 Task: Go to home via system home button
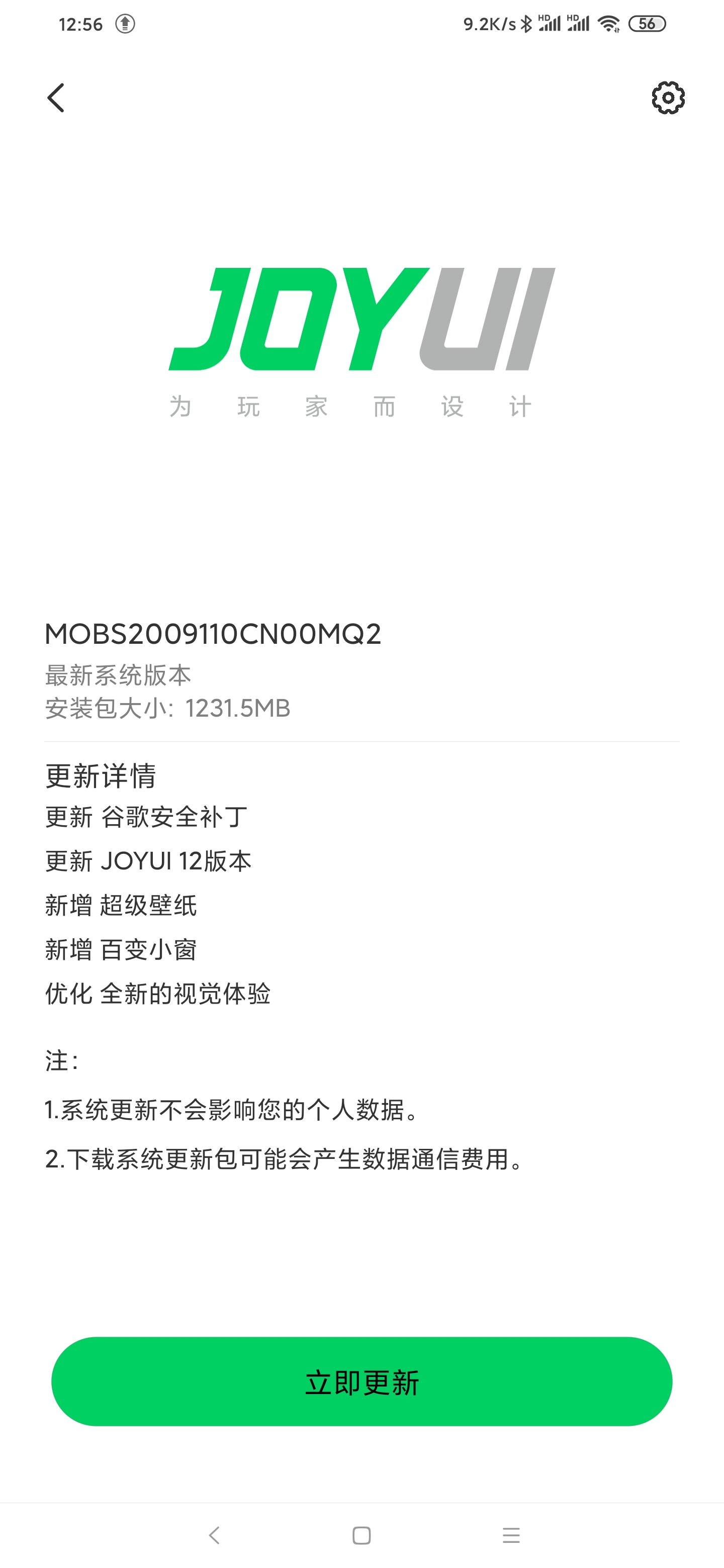point(361,1535)
